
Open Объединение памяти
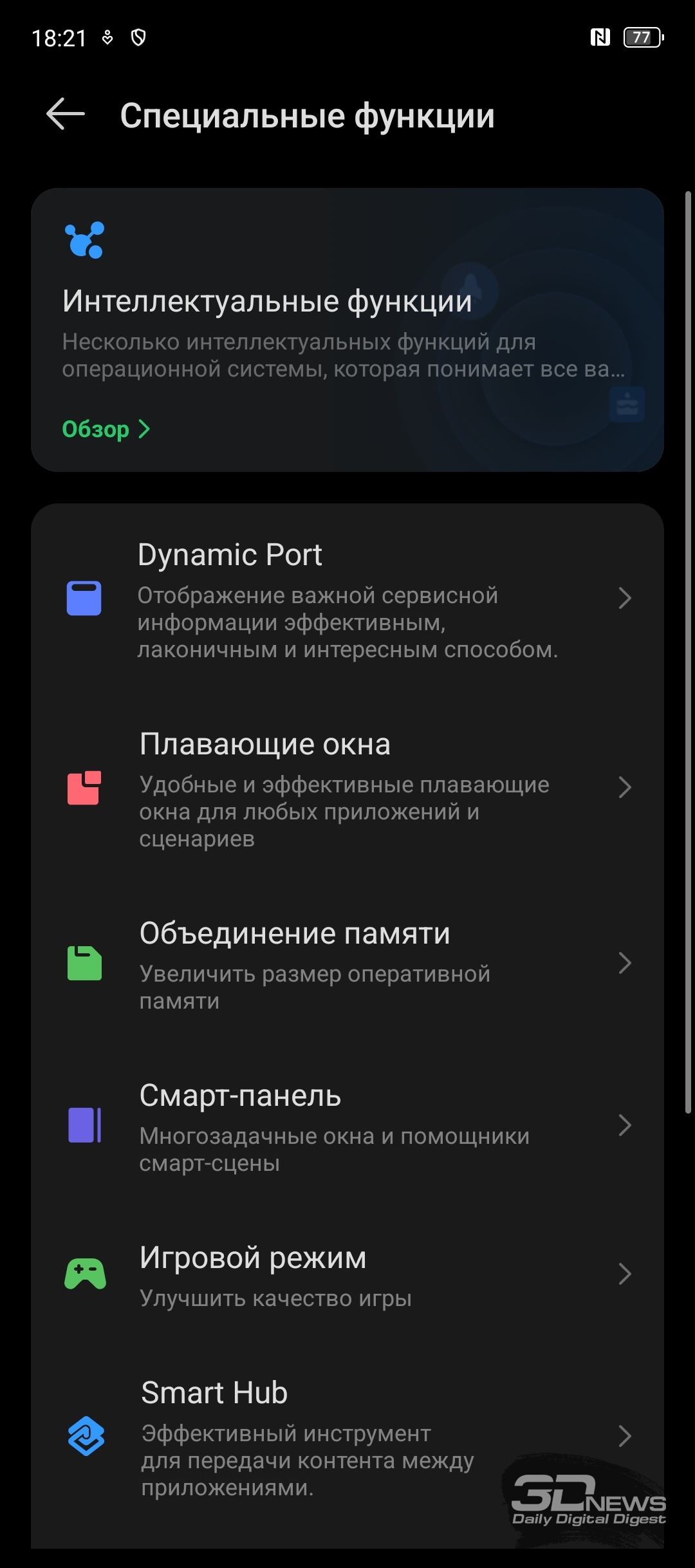(x=347, y=964)
